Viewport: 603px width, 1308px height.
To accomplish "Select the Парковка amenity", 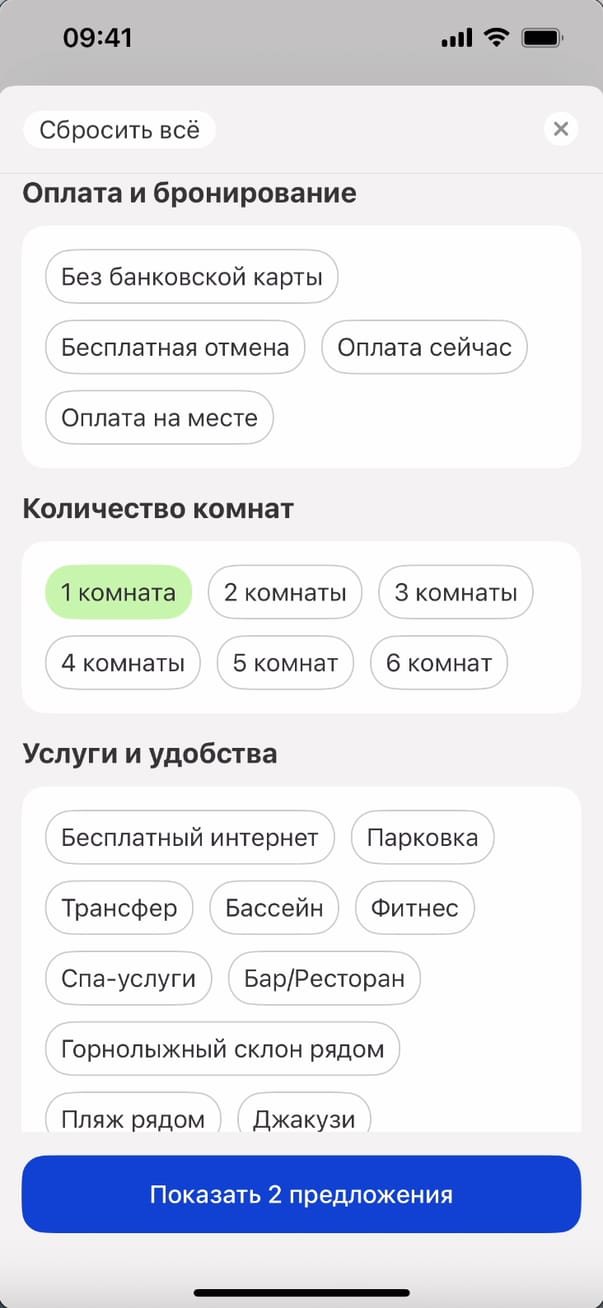I will (422, 837).
